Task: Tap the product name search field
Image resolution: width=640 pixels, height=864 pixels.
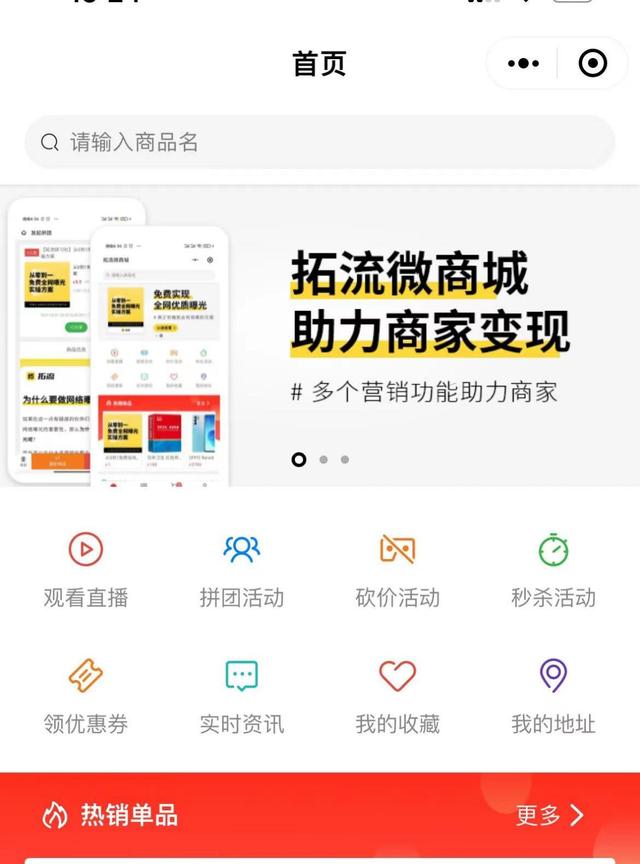Action: coord(320,142)
